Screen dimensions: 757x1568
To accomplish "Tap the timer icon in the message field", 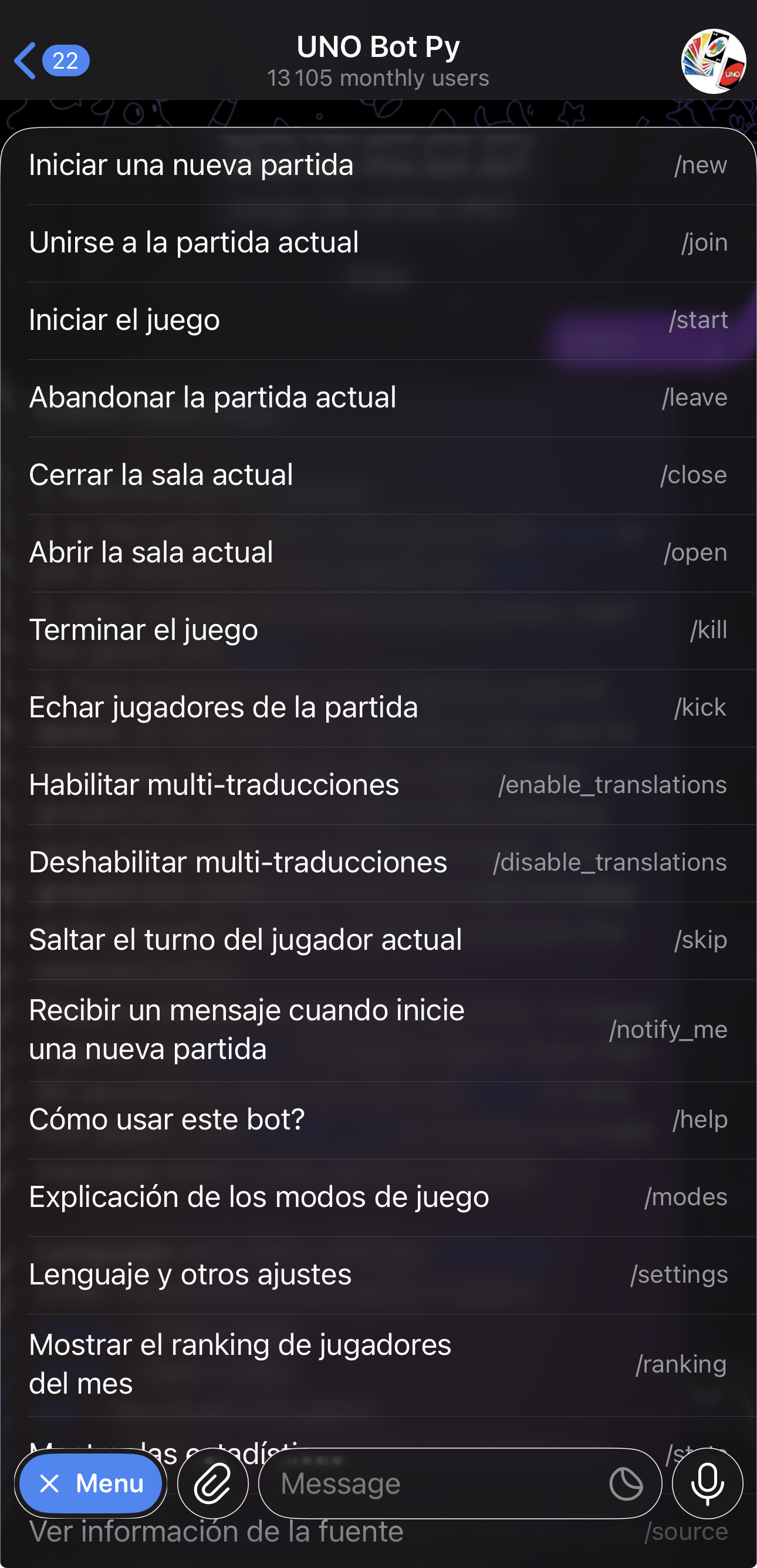I will coord(626,1483).
